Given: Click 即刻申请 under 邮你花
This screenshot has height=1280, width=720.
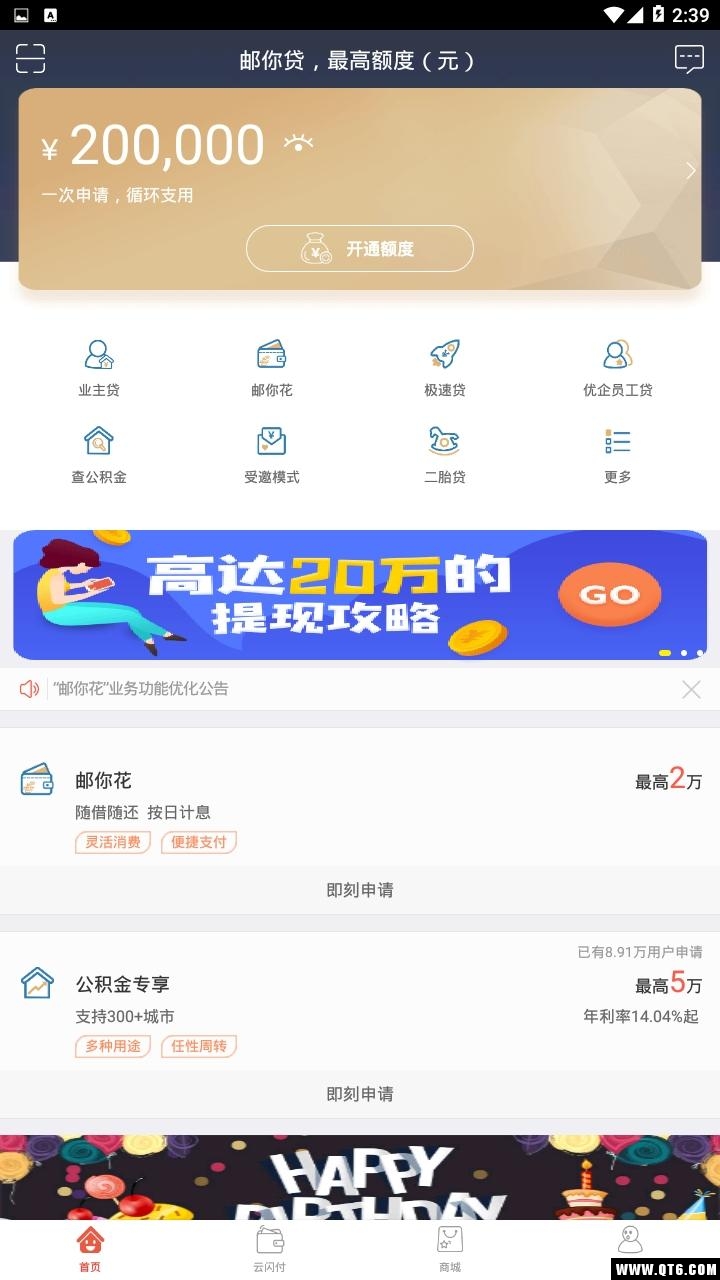Looking at the screenshot, I should (360, 890).
